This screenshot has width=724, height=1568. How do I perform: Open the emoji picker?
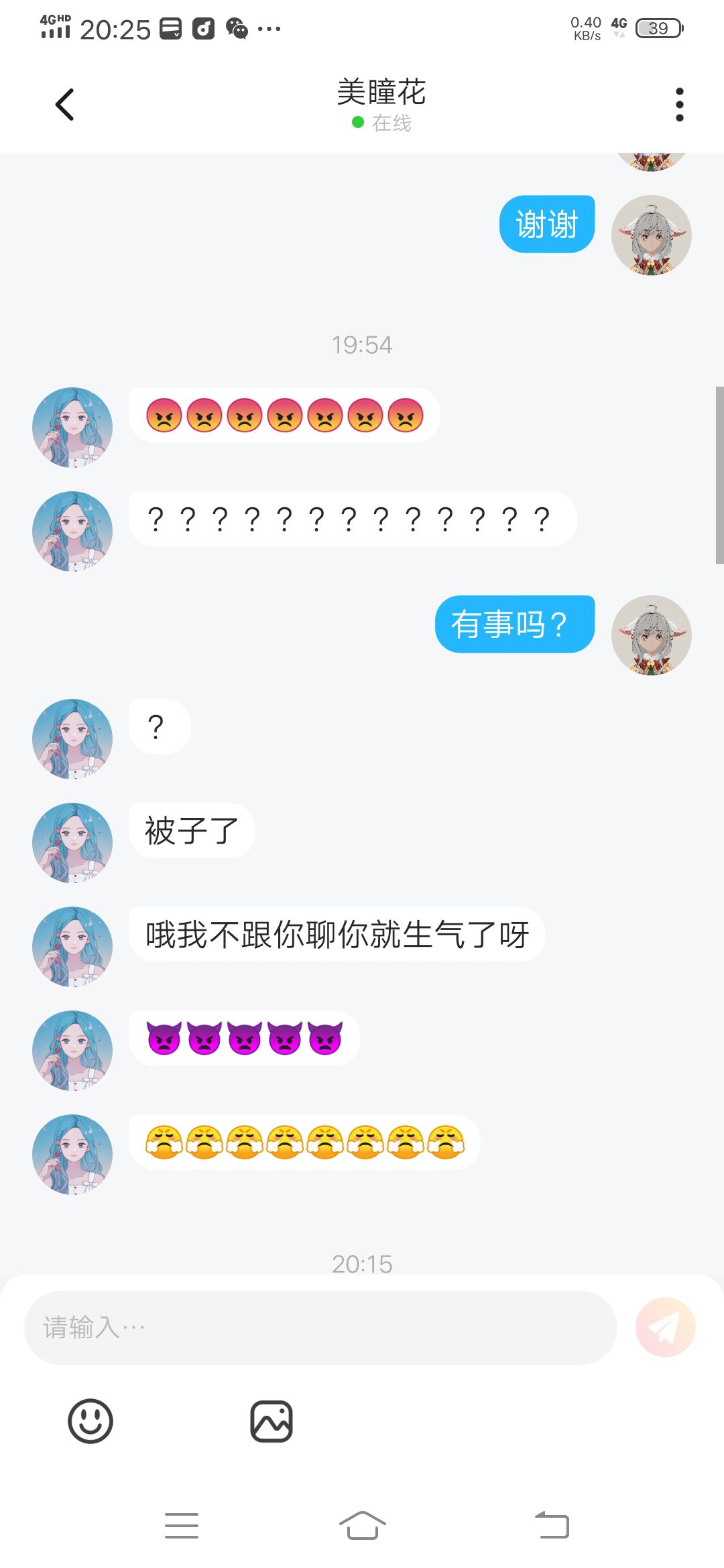(90, 1421)
